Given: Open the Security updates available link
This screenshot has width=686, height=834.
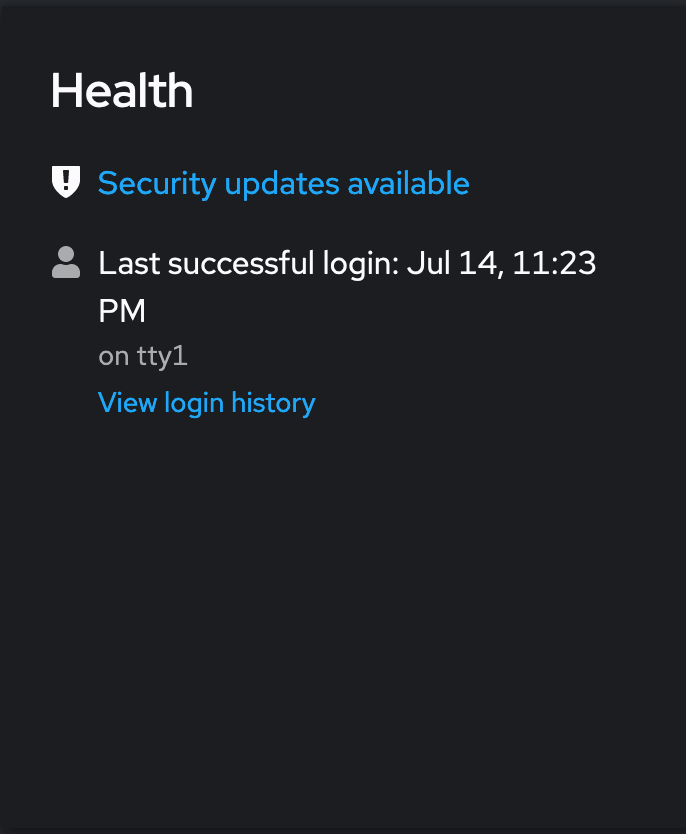Looking at the screenshot, I should pyautogui.click(x=283, y=184).
